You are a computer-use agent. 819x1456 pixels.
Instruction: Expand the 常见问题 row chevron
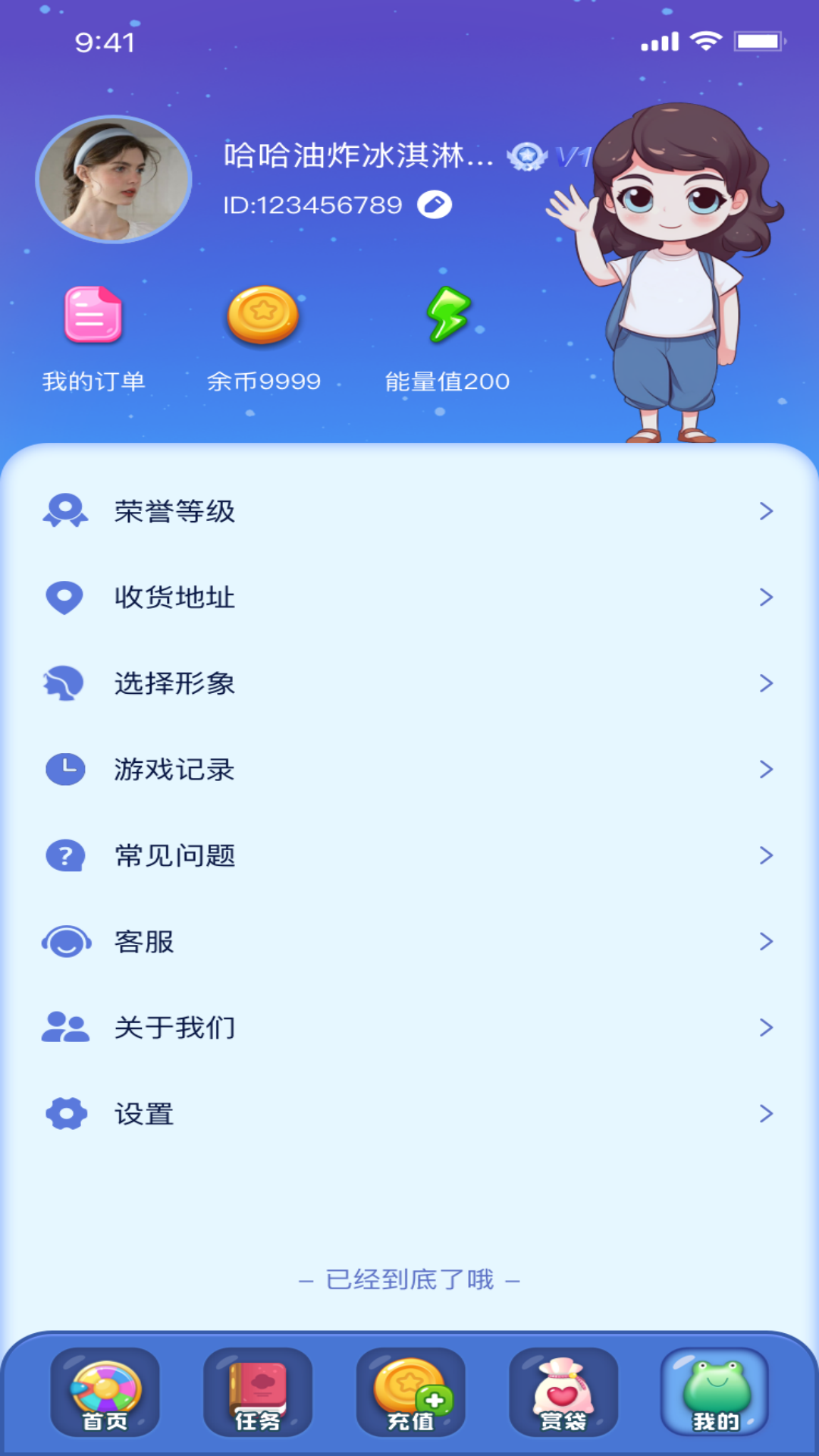764,856
